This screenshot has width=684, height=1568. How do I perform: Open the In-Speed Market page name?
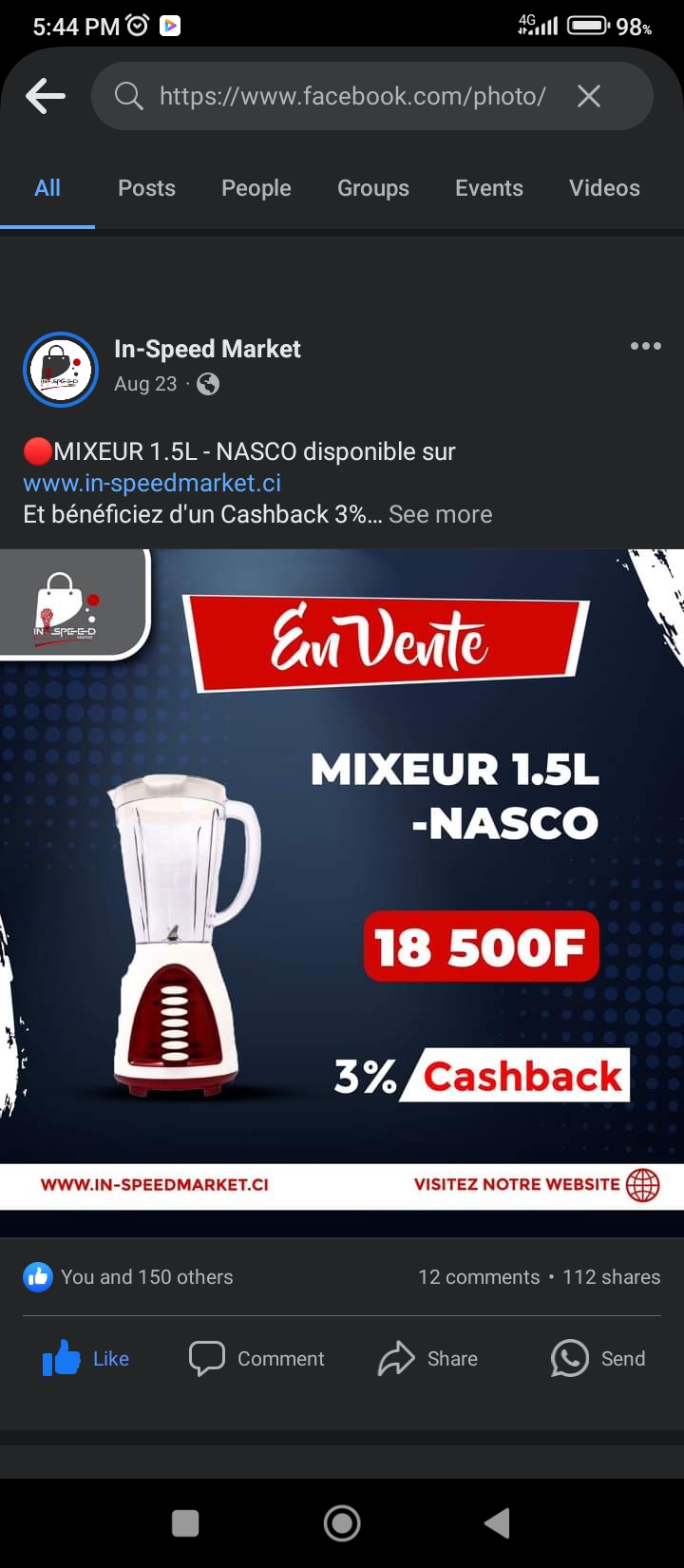[x=207, y=349]
